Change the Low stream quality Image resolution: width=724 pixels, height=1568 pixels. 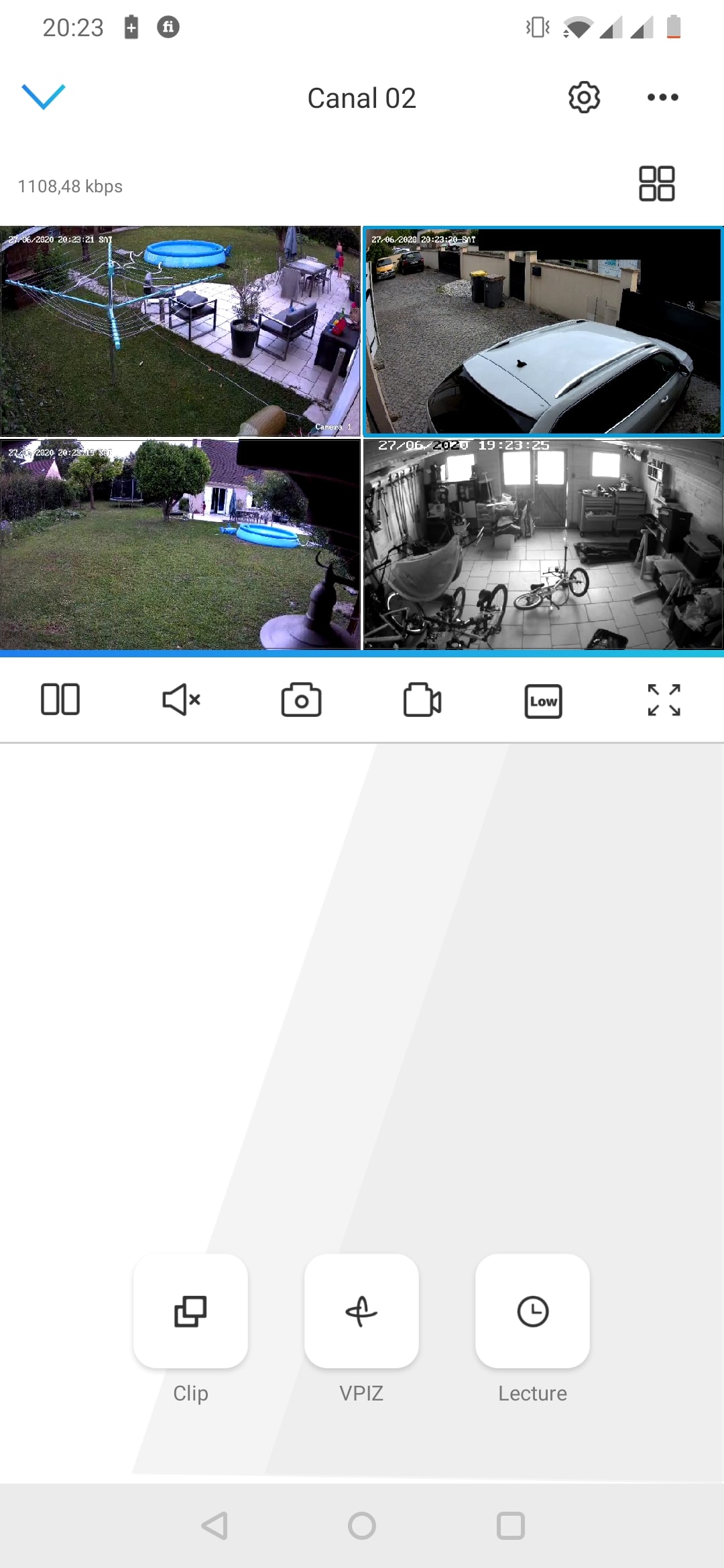coord(543,701)
